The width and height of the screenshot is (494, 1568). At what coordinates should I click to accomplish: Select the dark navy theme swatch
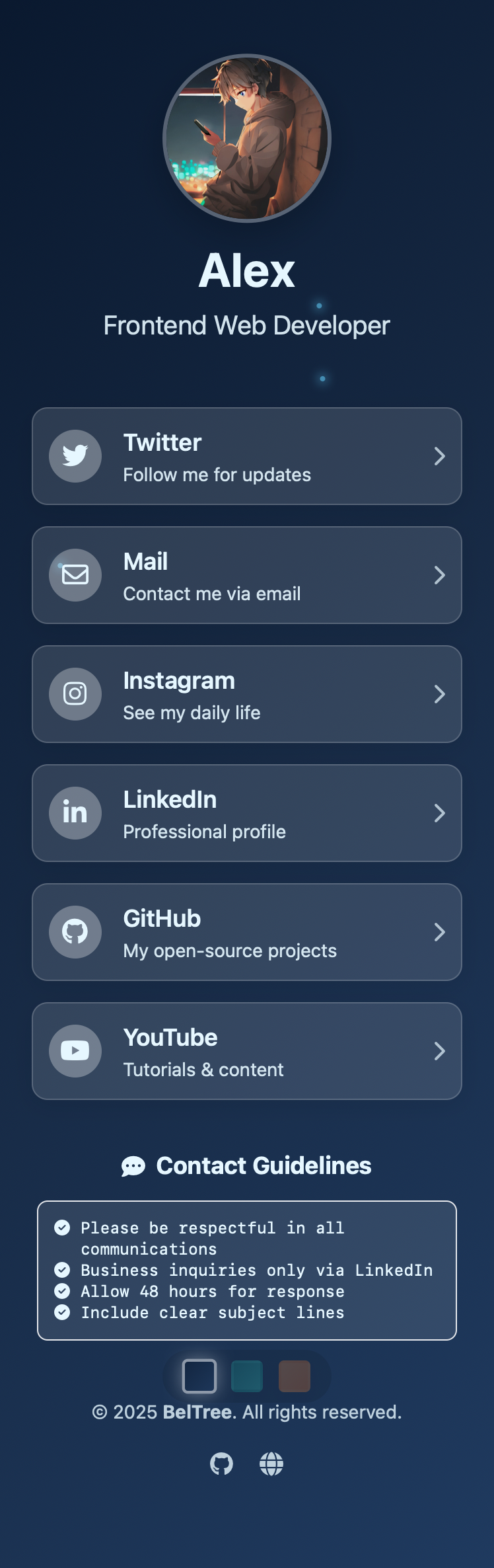199,1376
